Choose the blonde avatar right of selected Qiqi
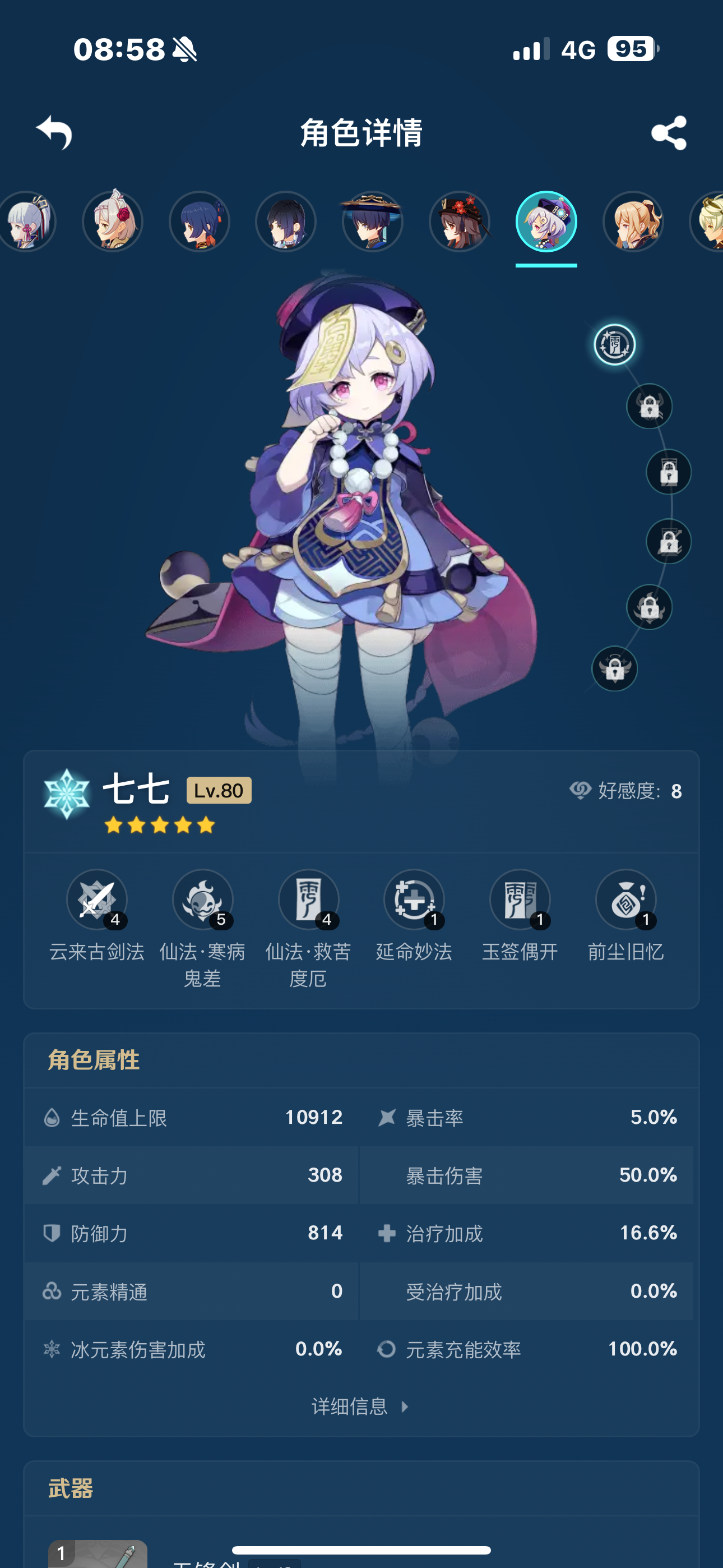This screenshot has width=723, height=1568. [633, 222]
